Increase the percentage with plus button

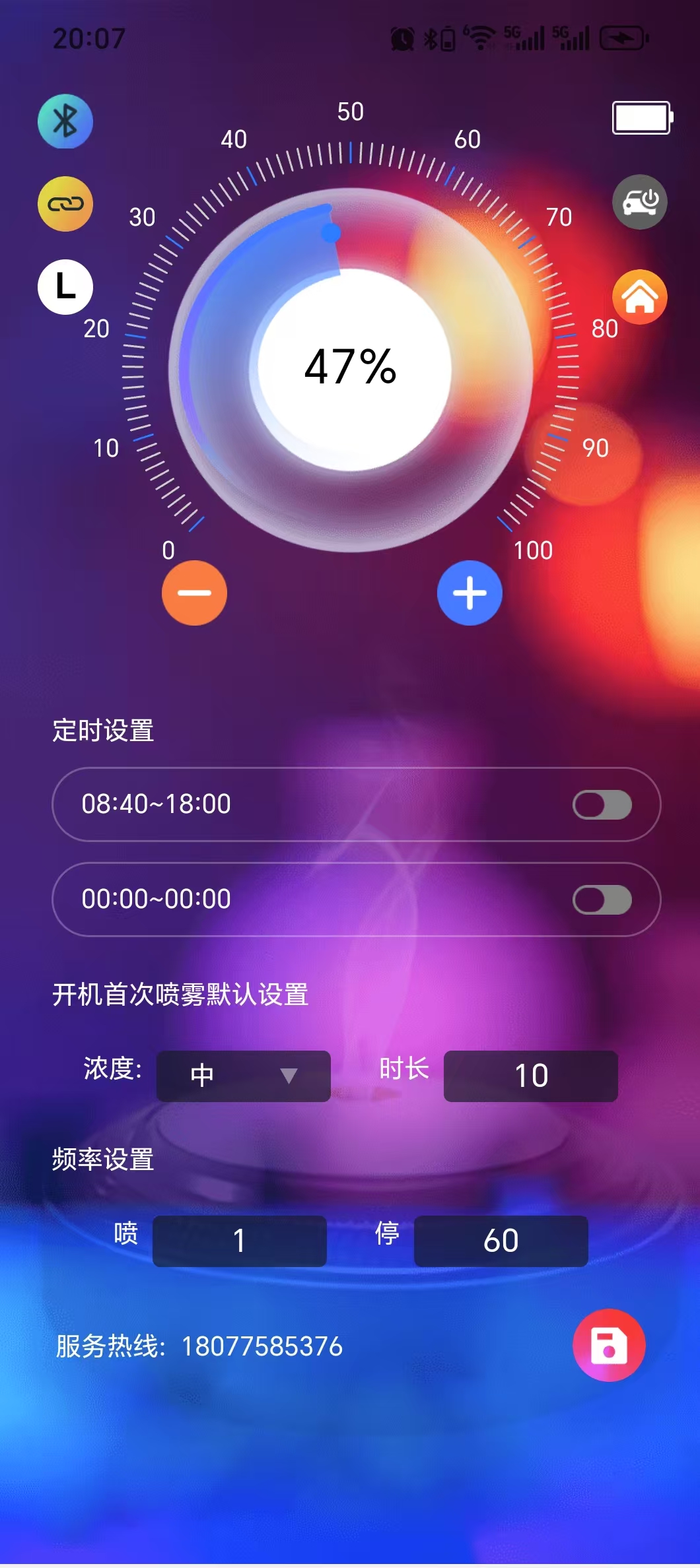click(470, 593)
